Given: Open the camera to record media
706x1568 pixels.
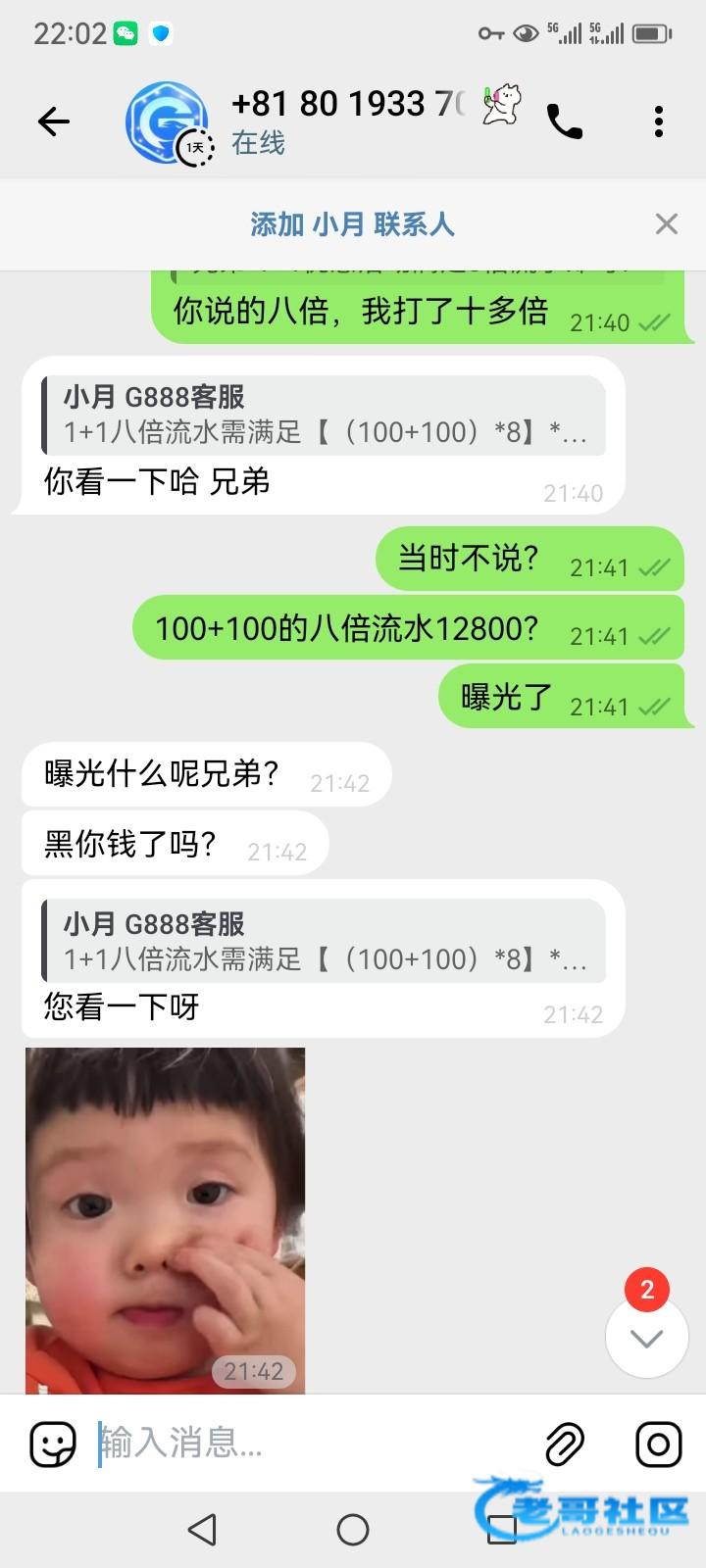Looking at the screenshot, I should tap(658, 1444).
